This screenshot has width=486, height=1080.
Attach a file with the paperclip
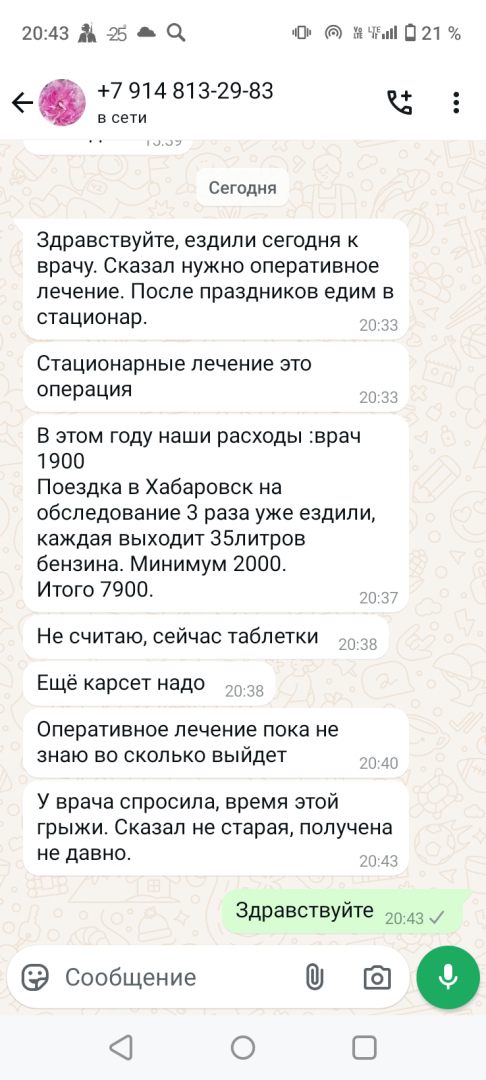tap(315, 977)
